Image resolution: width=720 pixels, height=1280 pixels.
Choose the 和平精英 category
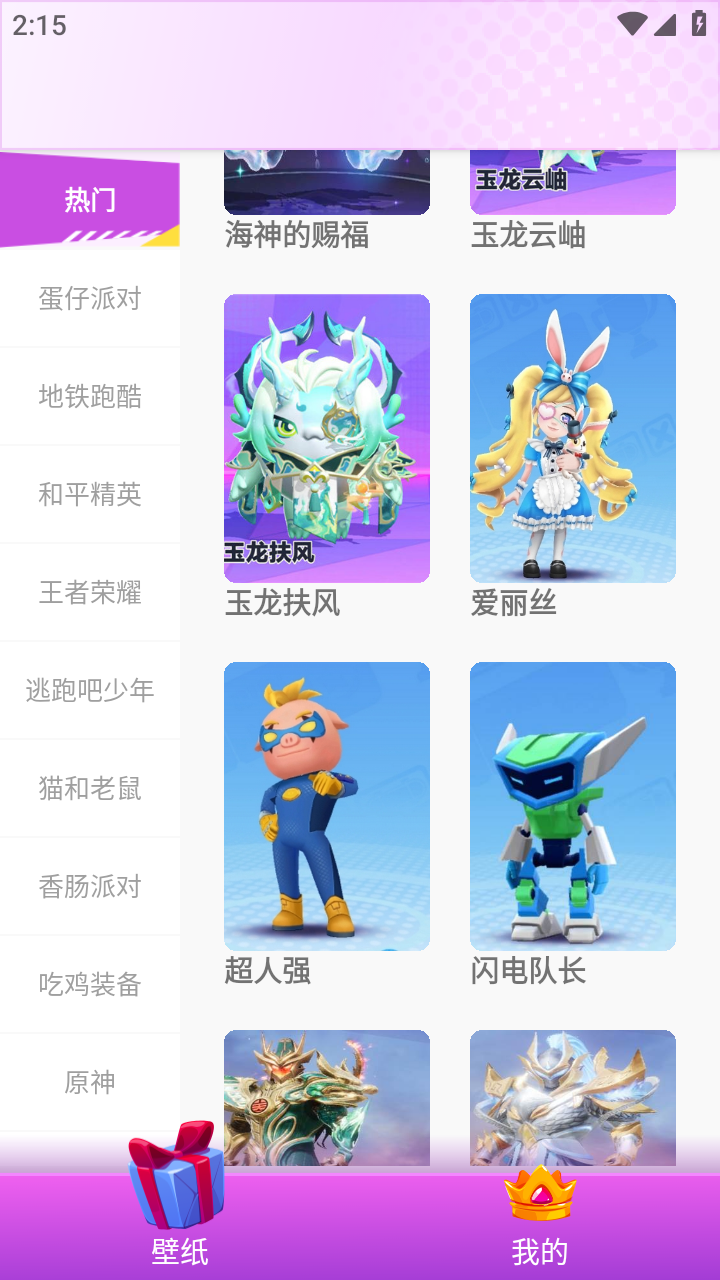pyautogui.click(x=90, y=494)
